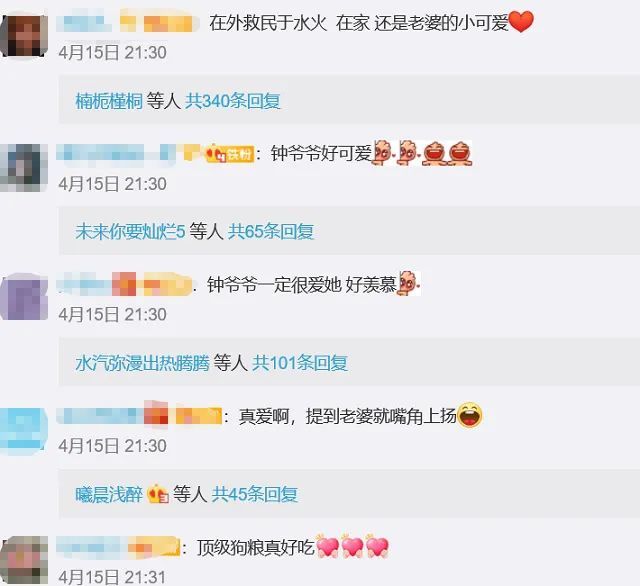The image size is (640, 586).
Task: Open user 楠栀槿桐's profile link
Action: tap(108, 101)
